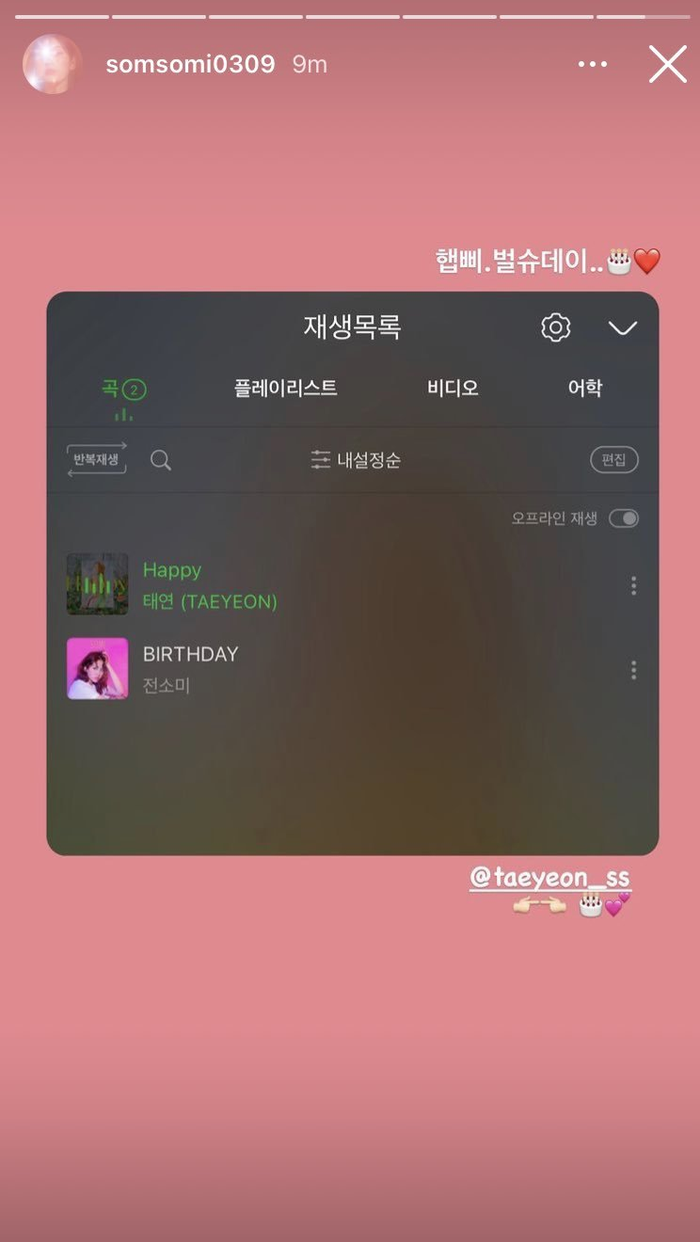Open the @taeyeon_ss mention
The height and width of the screenshot is (1242, 700).
(x=550, y=878)
